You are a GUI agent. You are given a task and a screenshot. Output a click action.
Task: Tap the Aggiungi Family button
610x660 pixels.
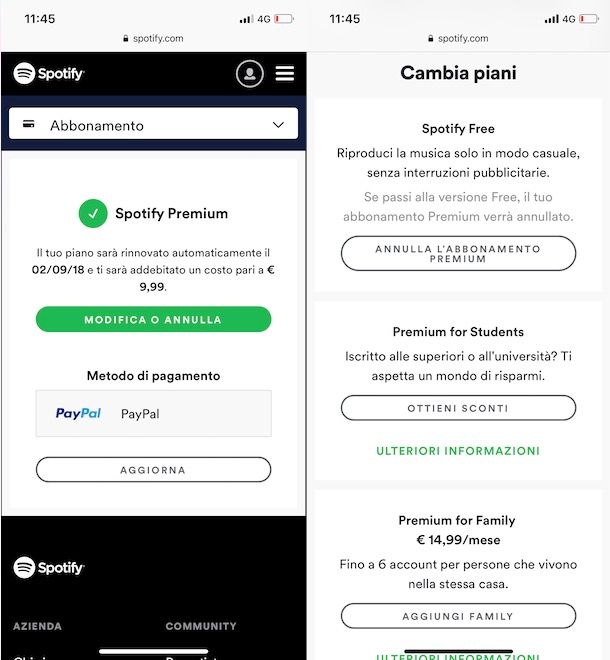458,616
